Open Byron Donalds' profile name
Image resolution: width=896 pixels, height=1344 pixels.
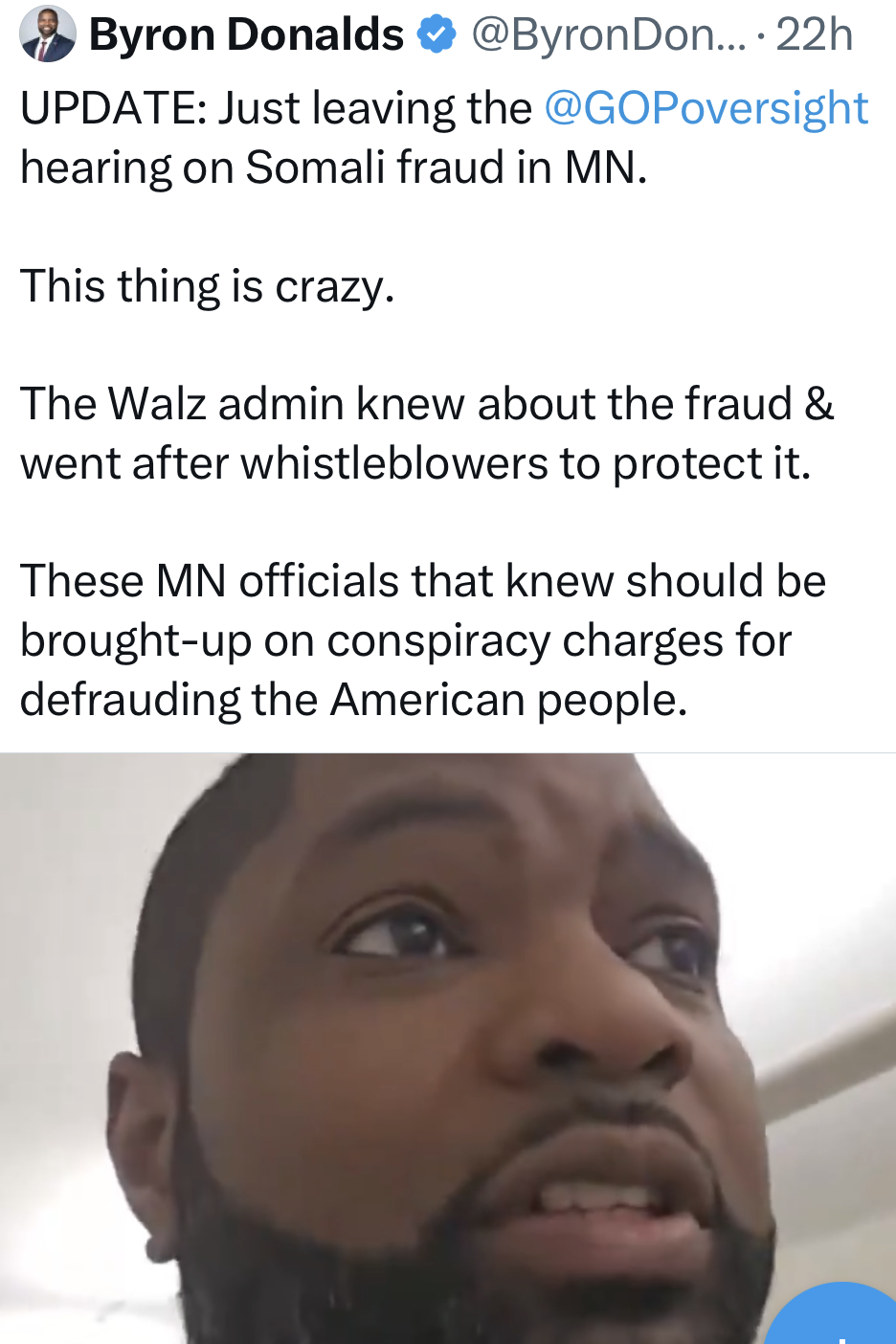click(x=246, y=35)
